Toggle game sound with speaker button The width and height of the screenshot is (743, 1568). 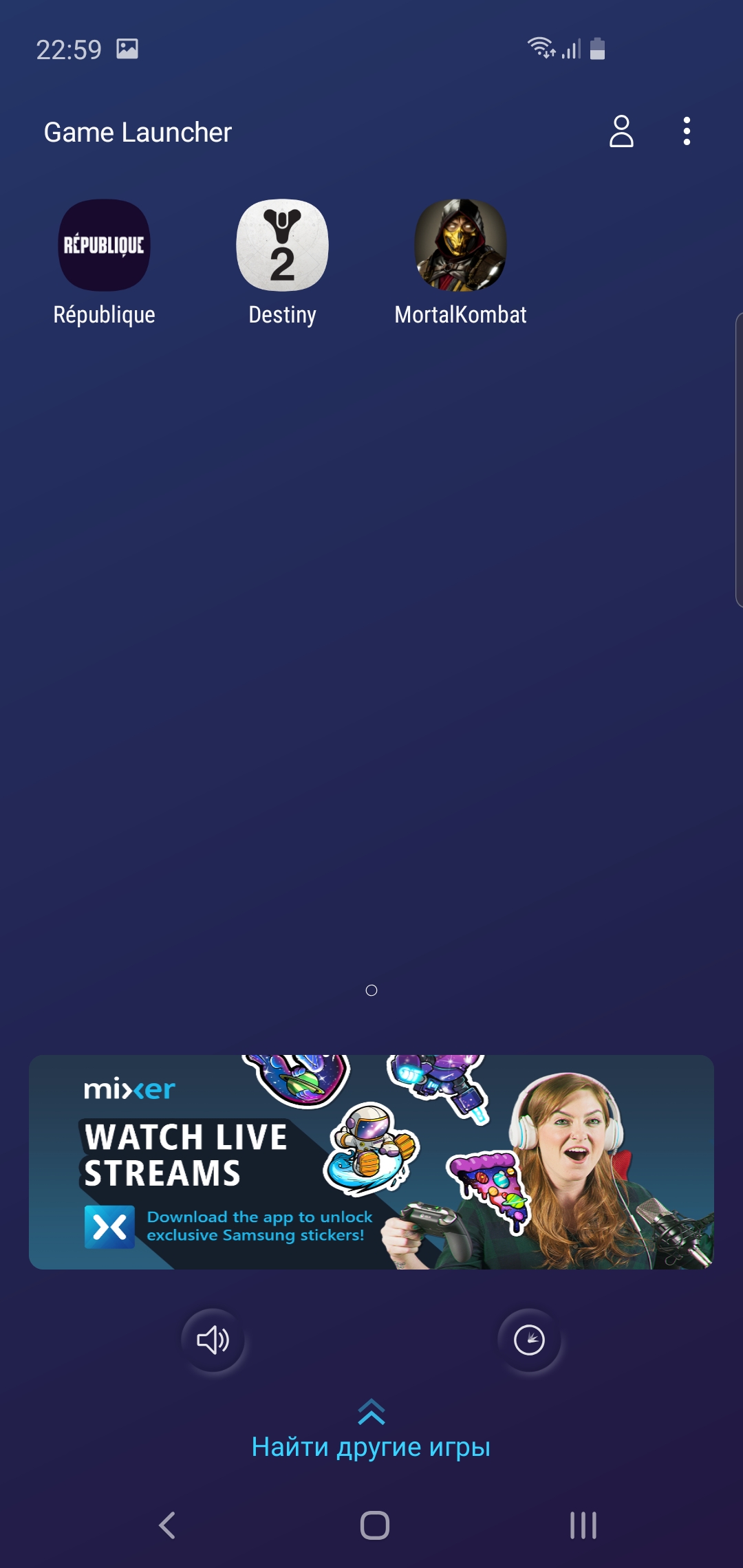click(x=213, y=1340)
